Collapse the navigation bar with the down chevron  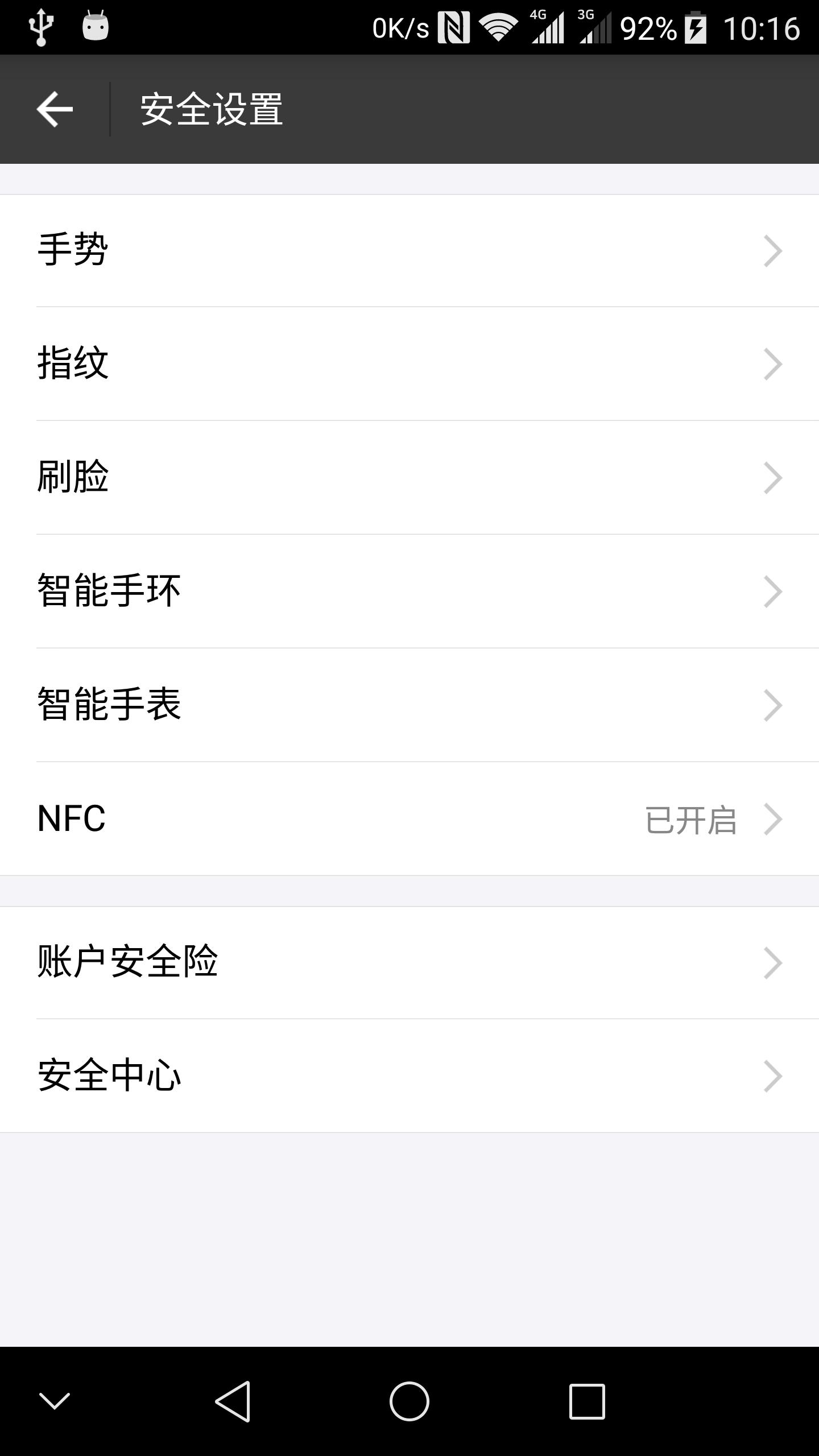tap(55, 1400)
